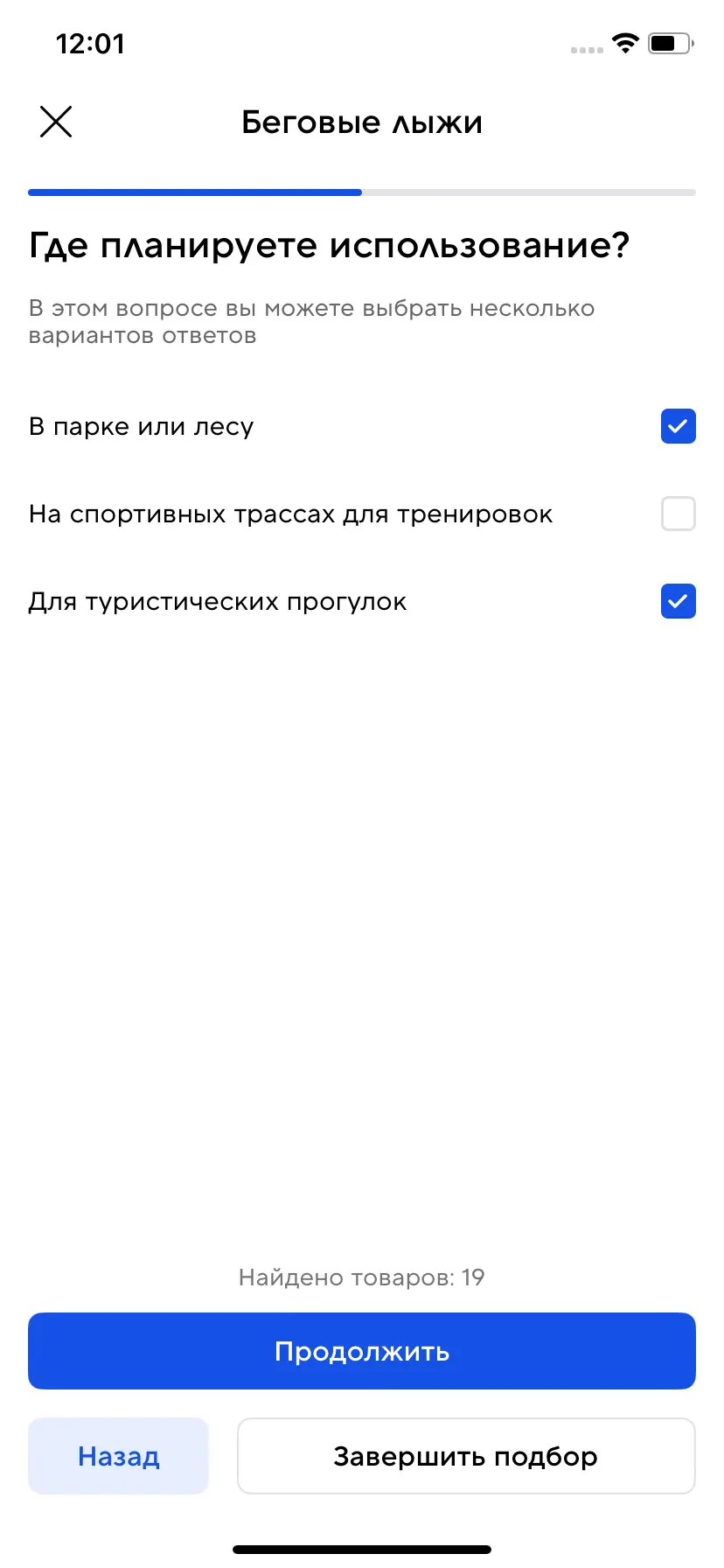Viewport: 724px width, 1568px height.
Task: Uncheck Для туристических прогулок option
Action: (x=678, y=602)
